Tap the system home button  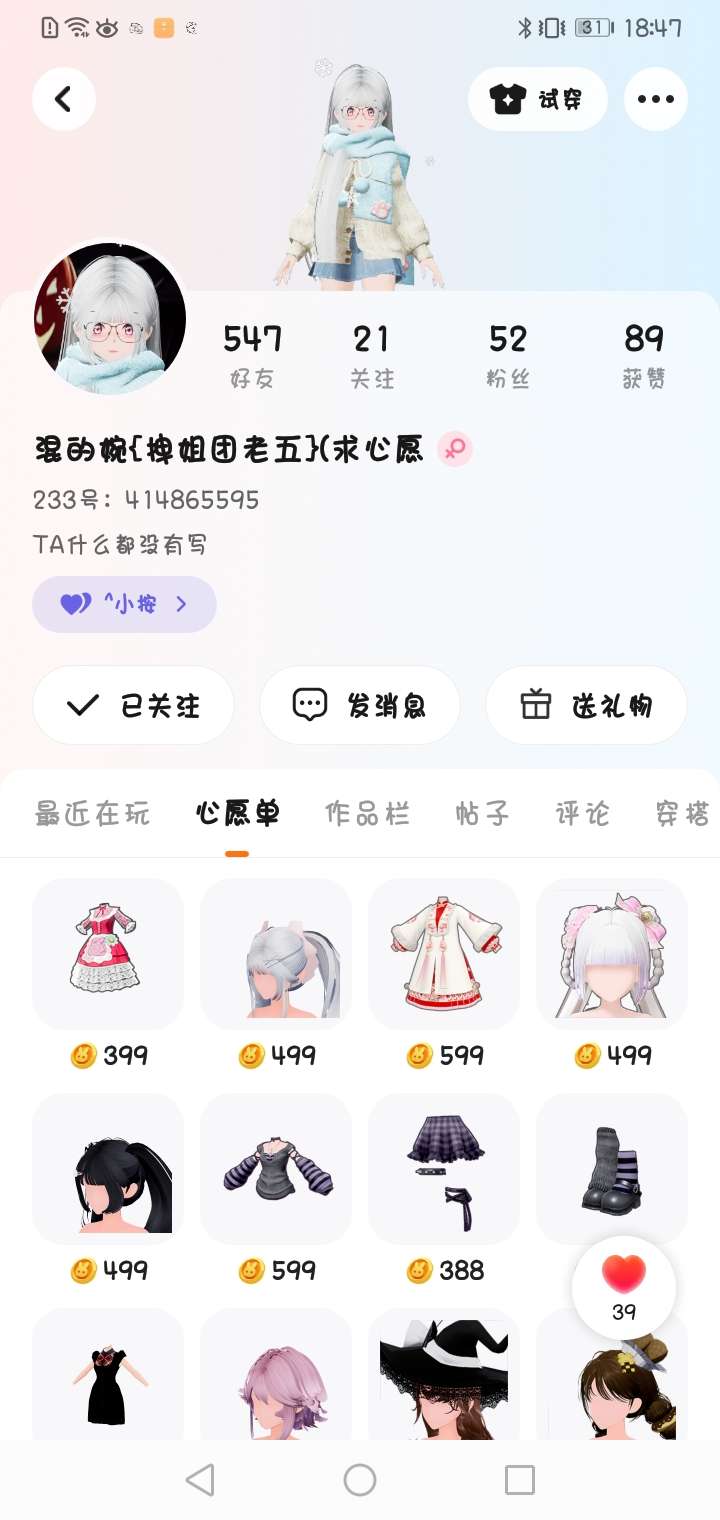click(x=360, y=1480)
